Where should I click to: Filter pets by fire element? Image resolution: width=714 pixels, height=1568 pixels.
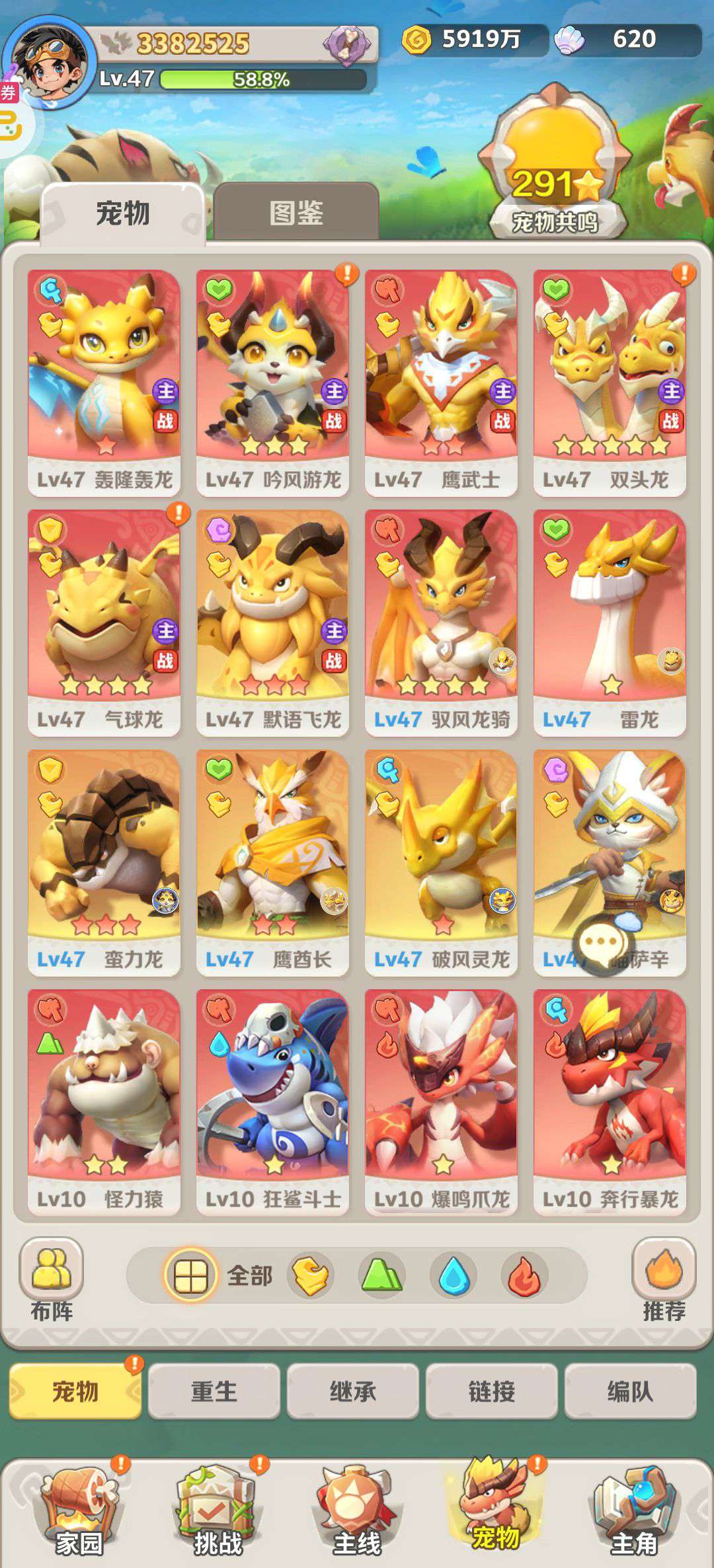click(x=524, y=1275)
